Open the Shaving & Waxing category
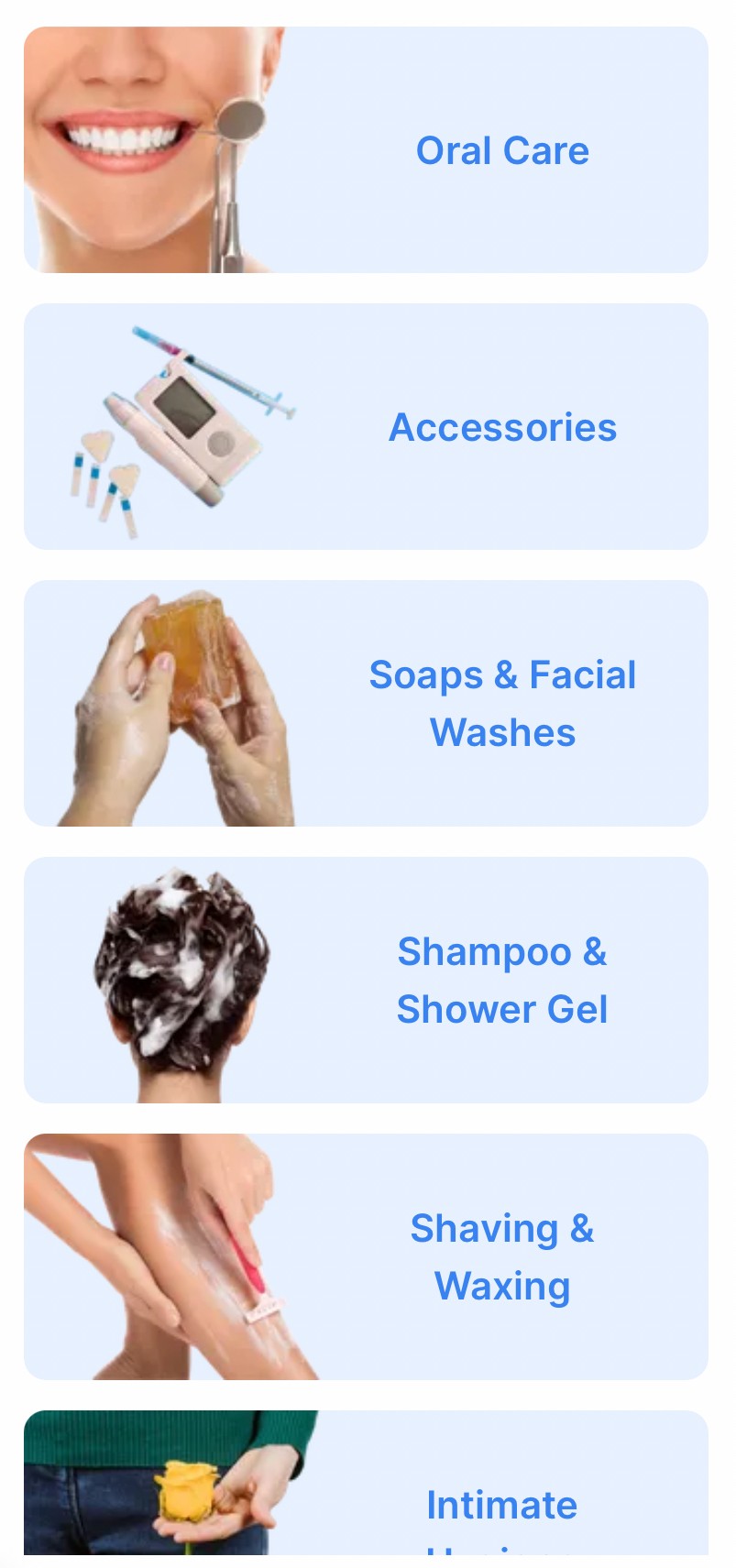736x1568 pixels. click(x=367, y=1257)
